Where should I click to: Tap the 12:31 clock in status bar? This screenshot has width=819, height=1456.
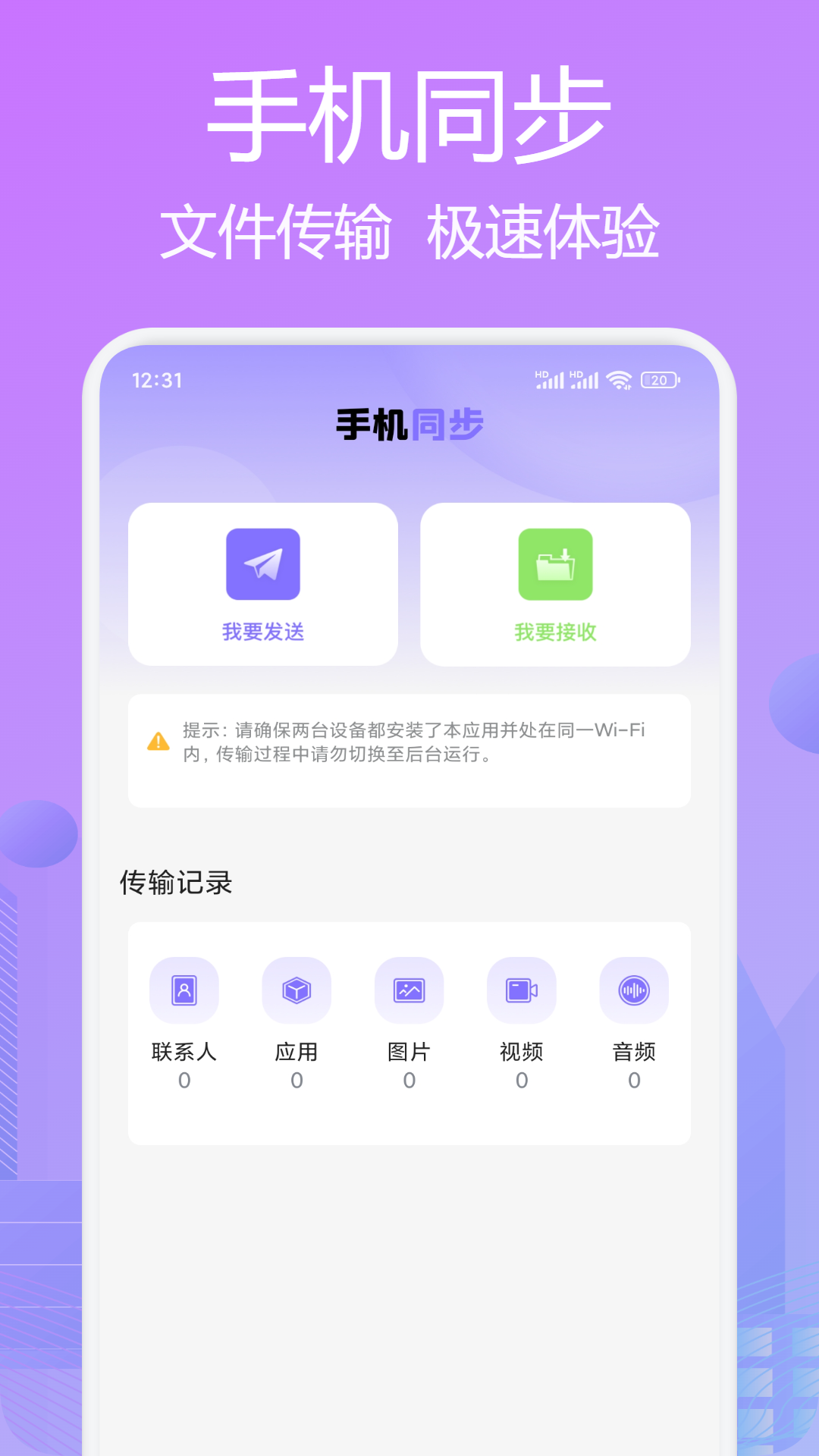[x=157, y=379]
